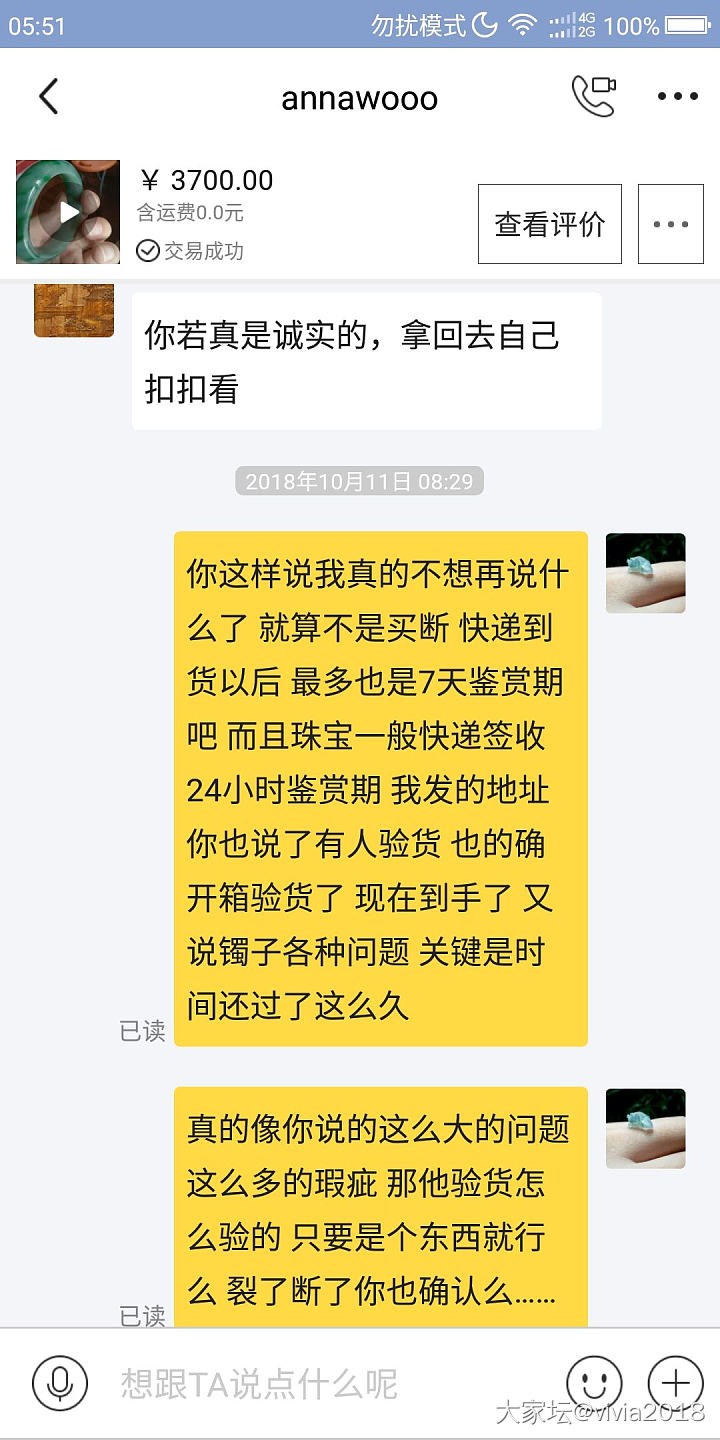The image size is (720, 1440).
Task: Play the jade bangle product video
Action: (68, 212)
